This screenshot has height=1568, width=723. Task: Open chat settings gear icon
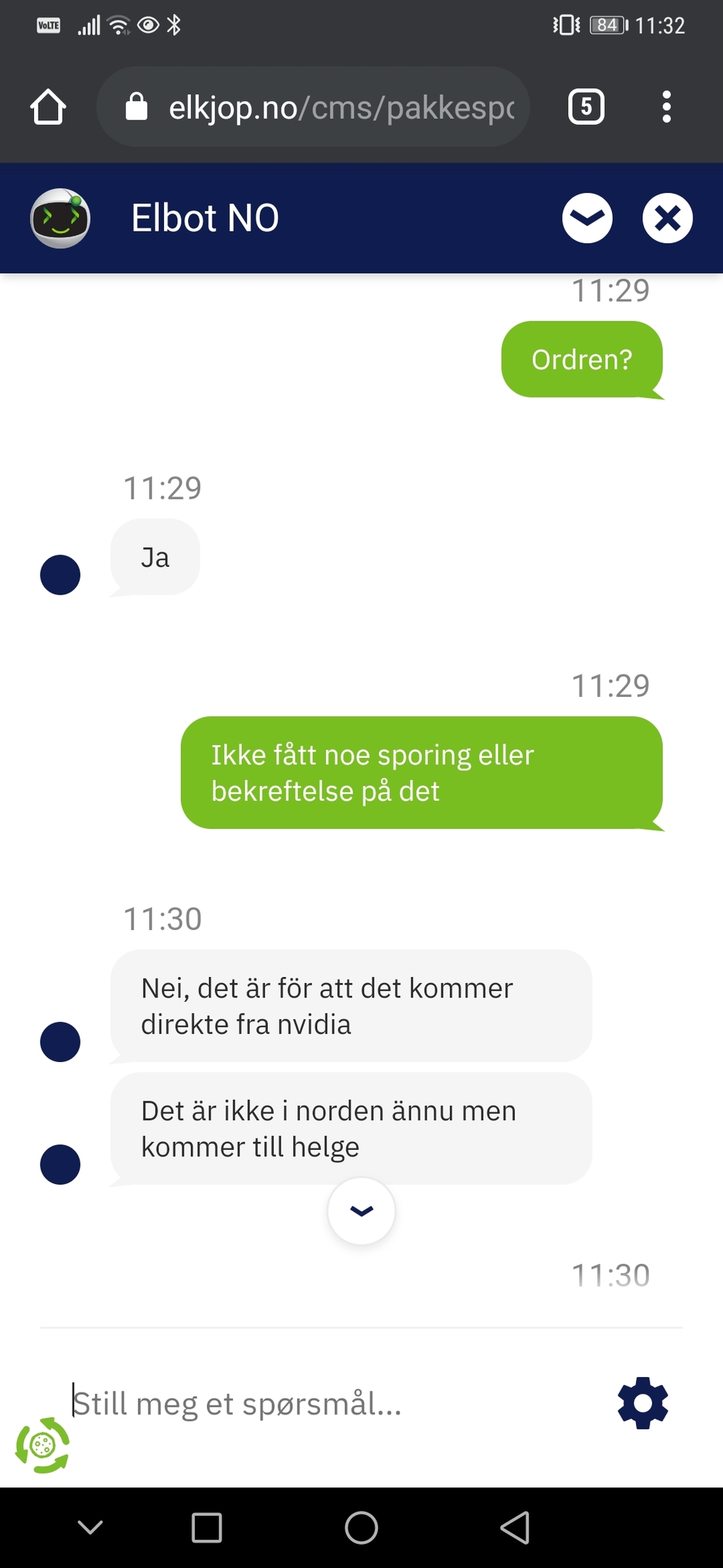(642, 1403)
